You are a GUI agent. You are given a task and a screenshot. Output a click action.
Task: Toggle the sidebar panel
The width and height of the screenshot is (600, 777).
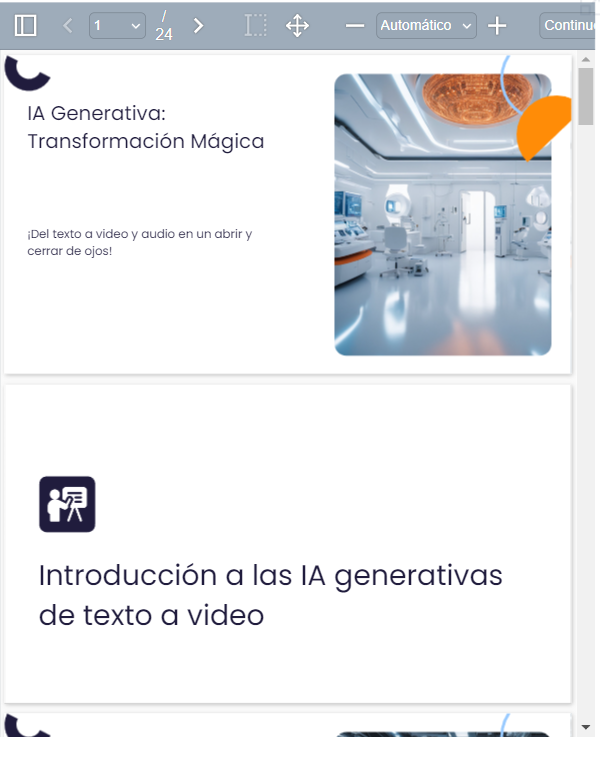pos(26,25)
